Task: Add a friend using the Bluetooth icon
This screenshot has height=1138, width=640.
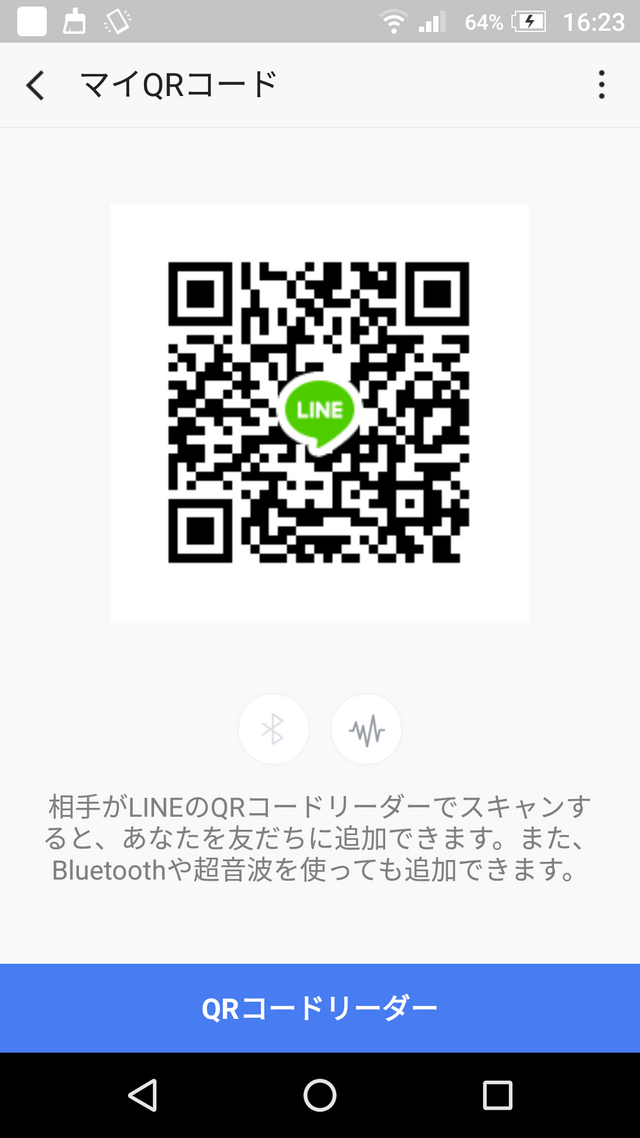Action: (273, 730)
